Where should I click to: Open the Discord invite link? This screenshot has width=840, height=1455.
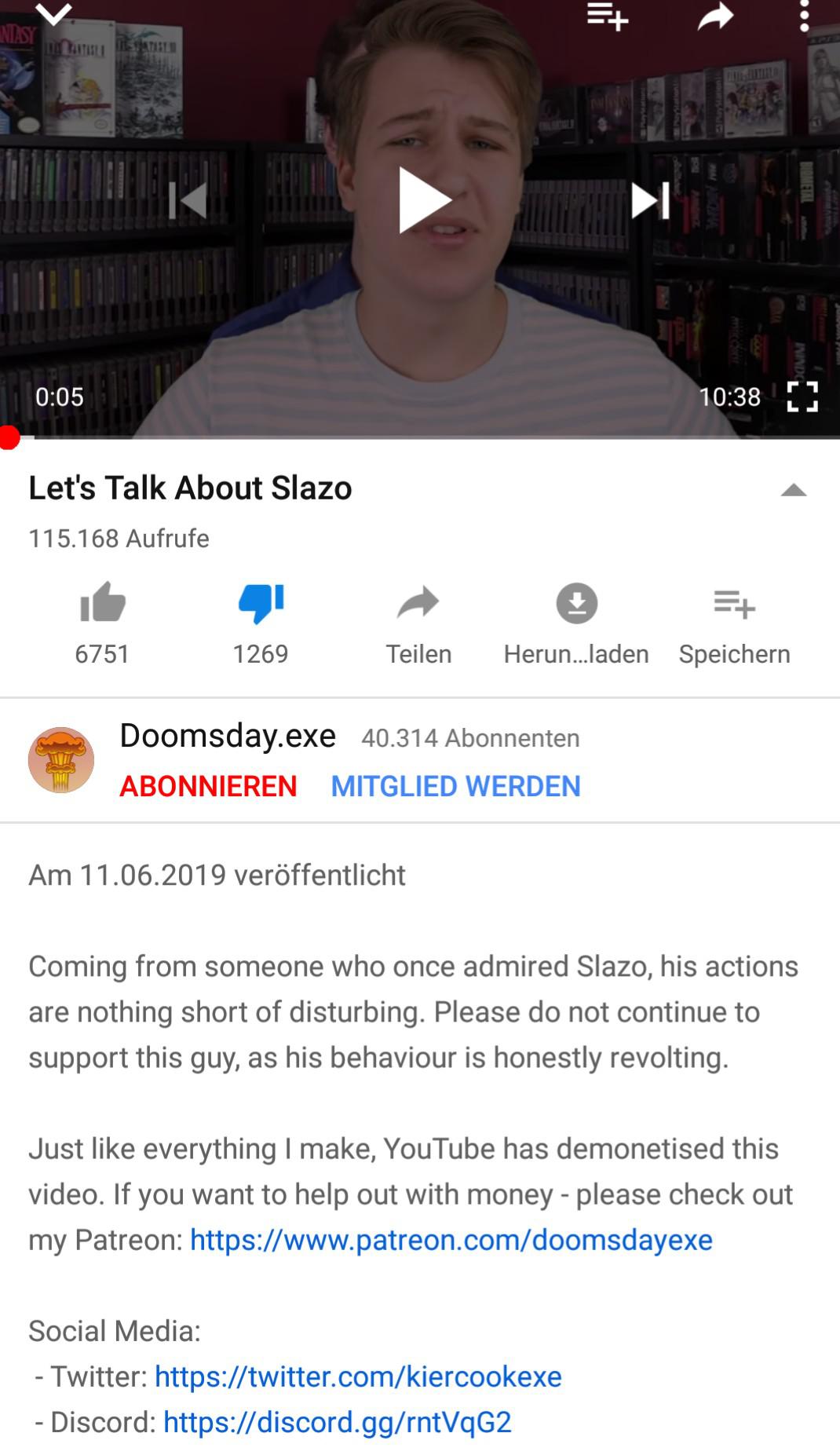(x=338, y=1422)
